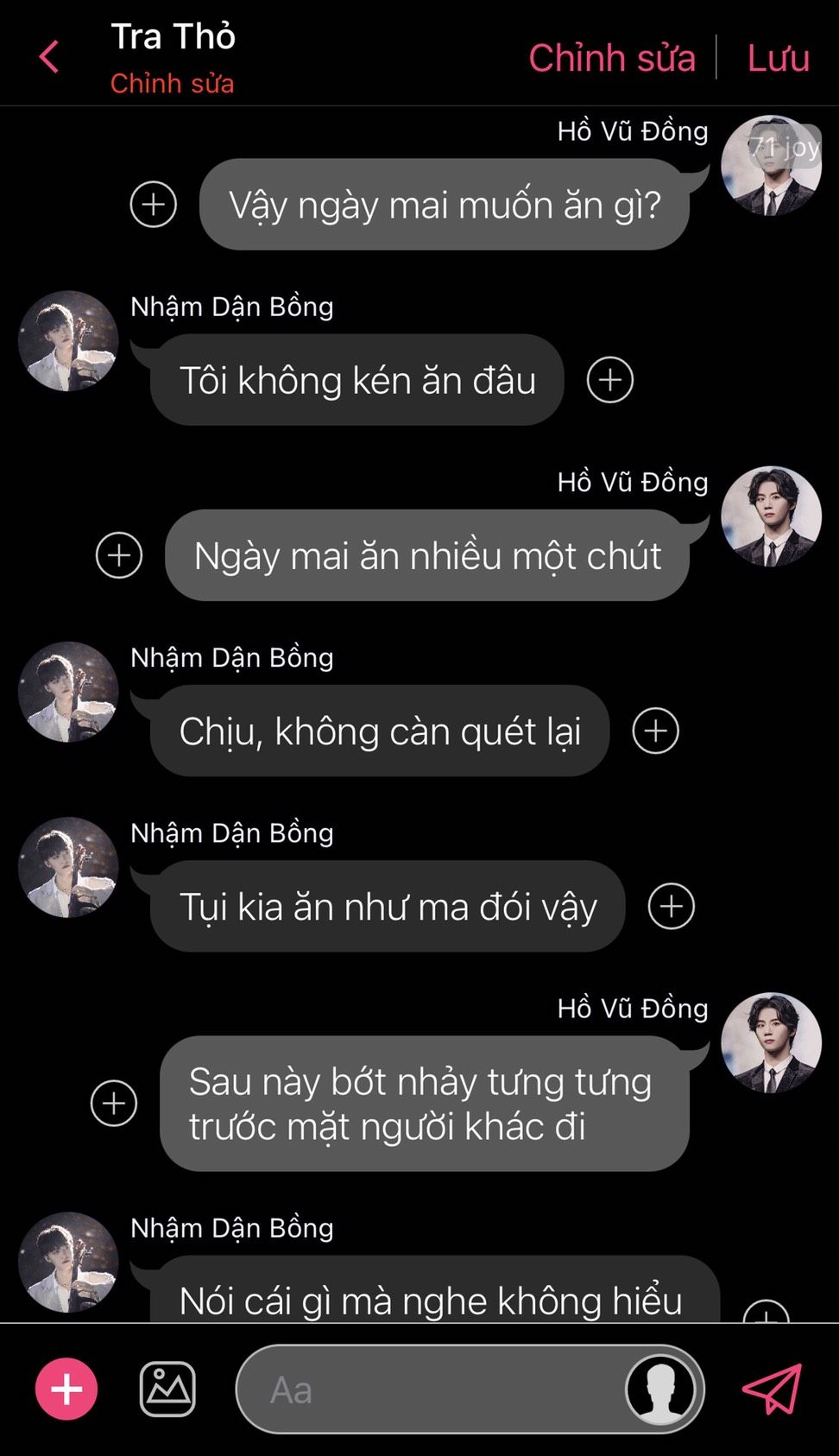This screenshot has height=1456, width=839.
Task: Tap Lưu to save the chat
Action: click(778, 58)
